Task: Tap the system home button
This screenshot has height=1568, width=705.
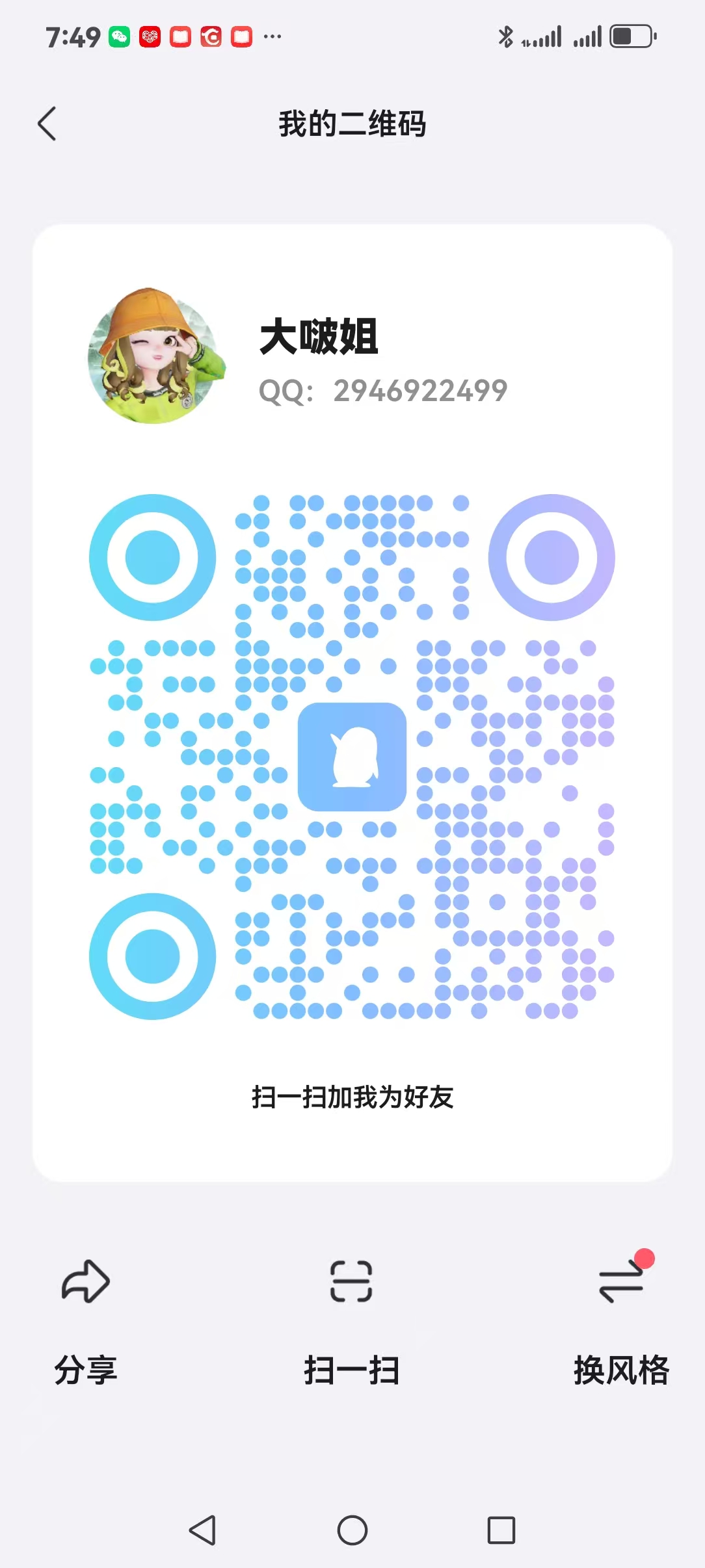Action: coord(352,1530)
